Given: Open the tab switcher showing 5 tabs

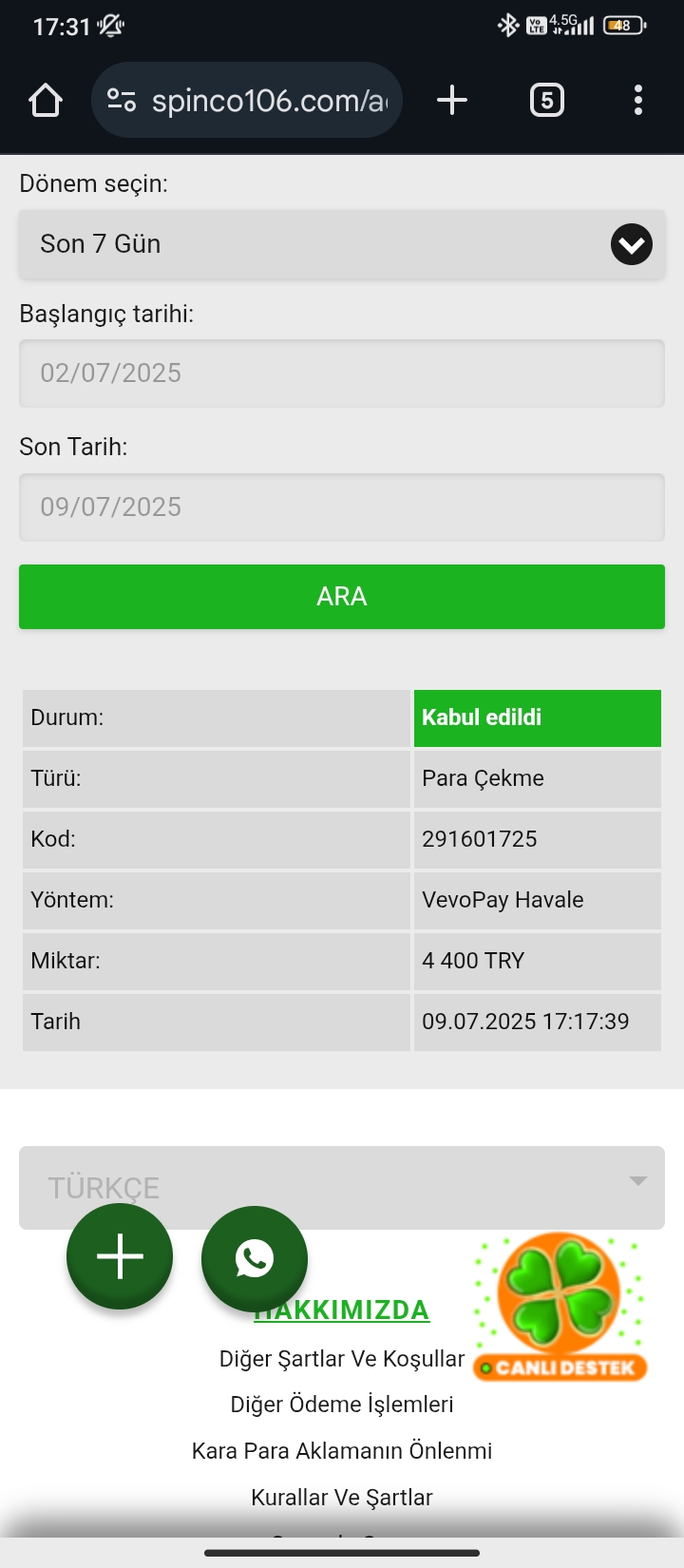Looking at the screenshot, I should click(x=546, y=100).
